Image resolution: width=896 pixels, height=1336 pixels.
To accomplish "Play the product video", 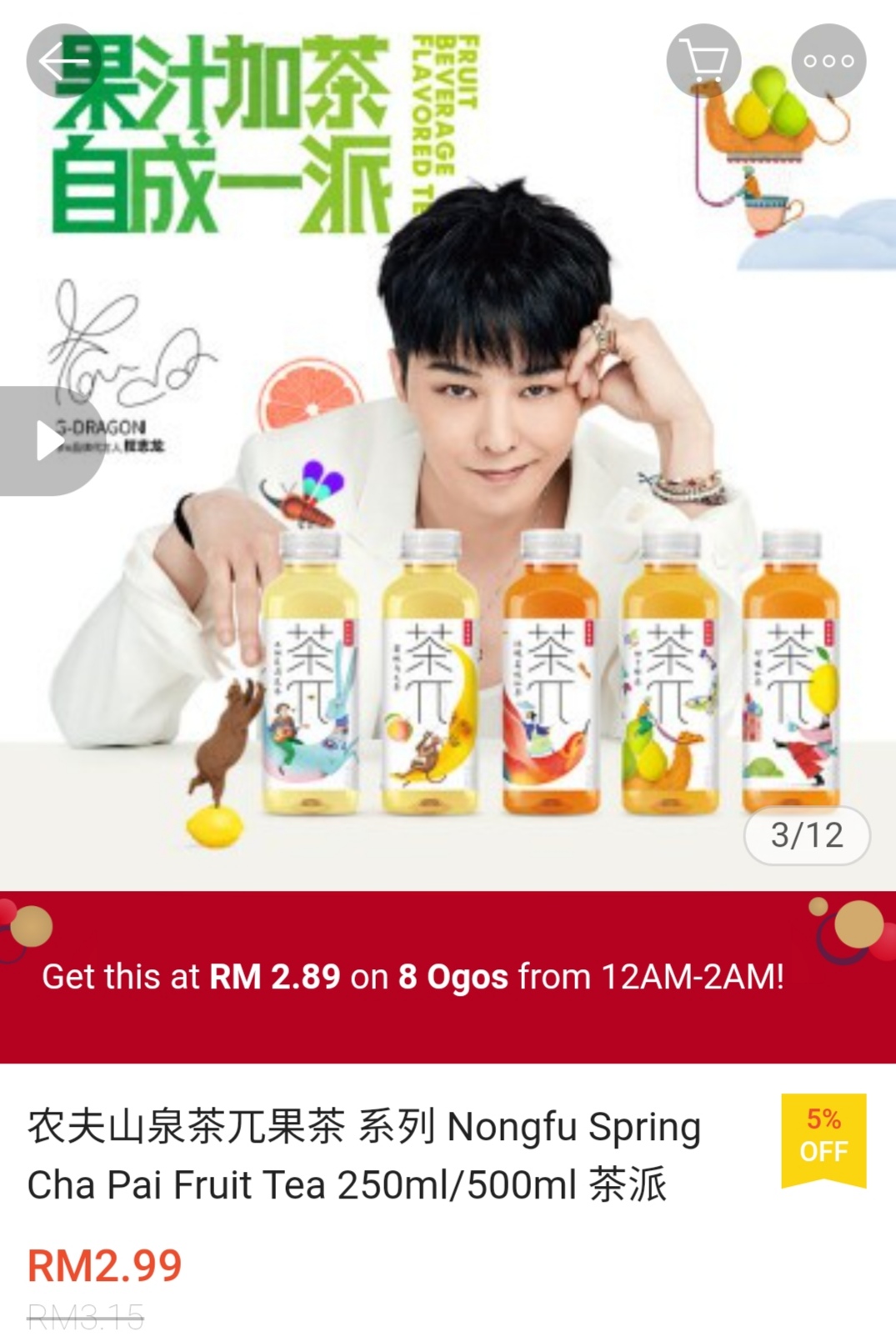I will [x=48, y=441].
